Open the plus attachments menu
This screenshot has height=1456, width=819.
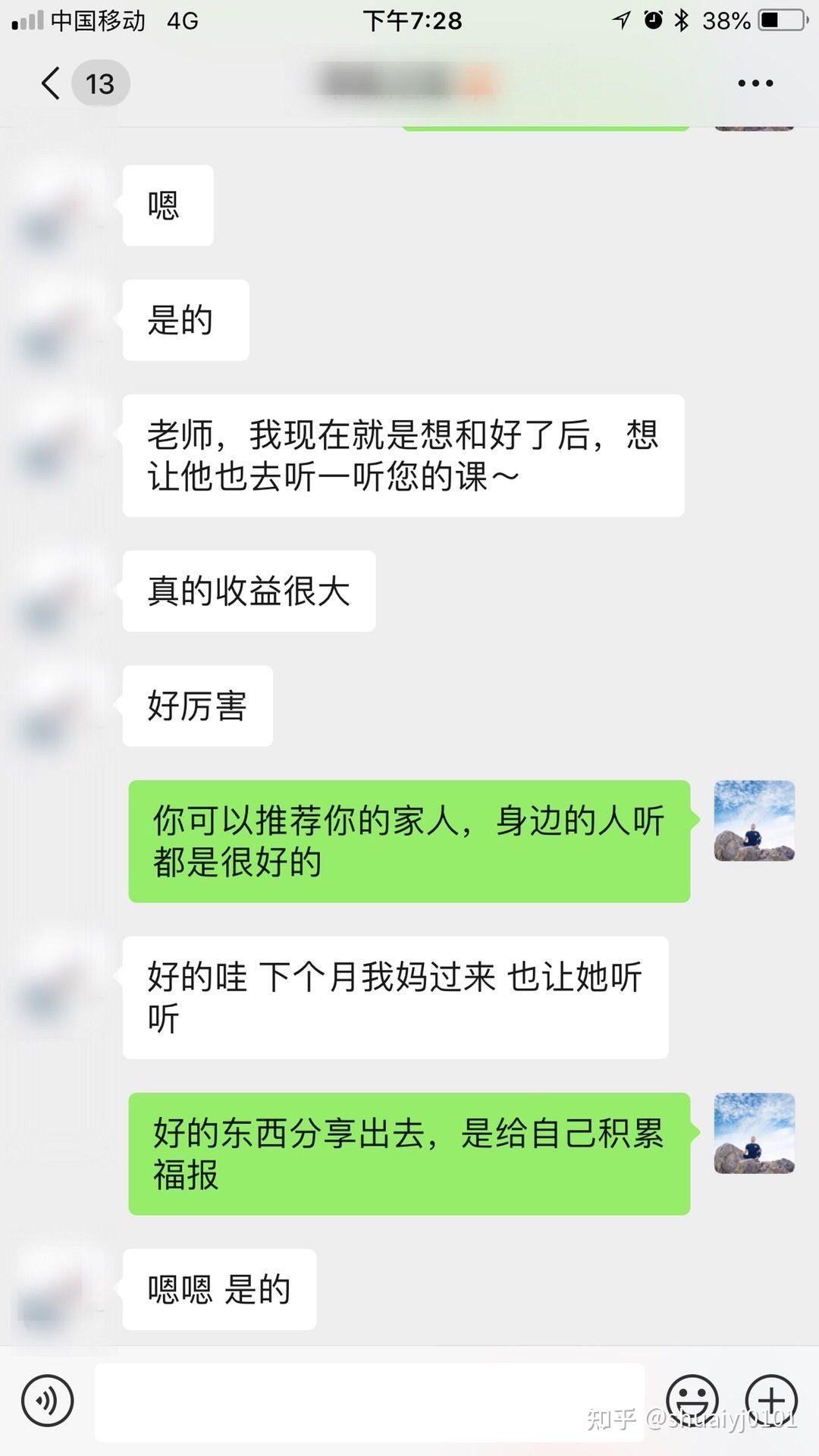(770, 1401)
